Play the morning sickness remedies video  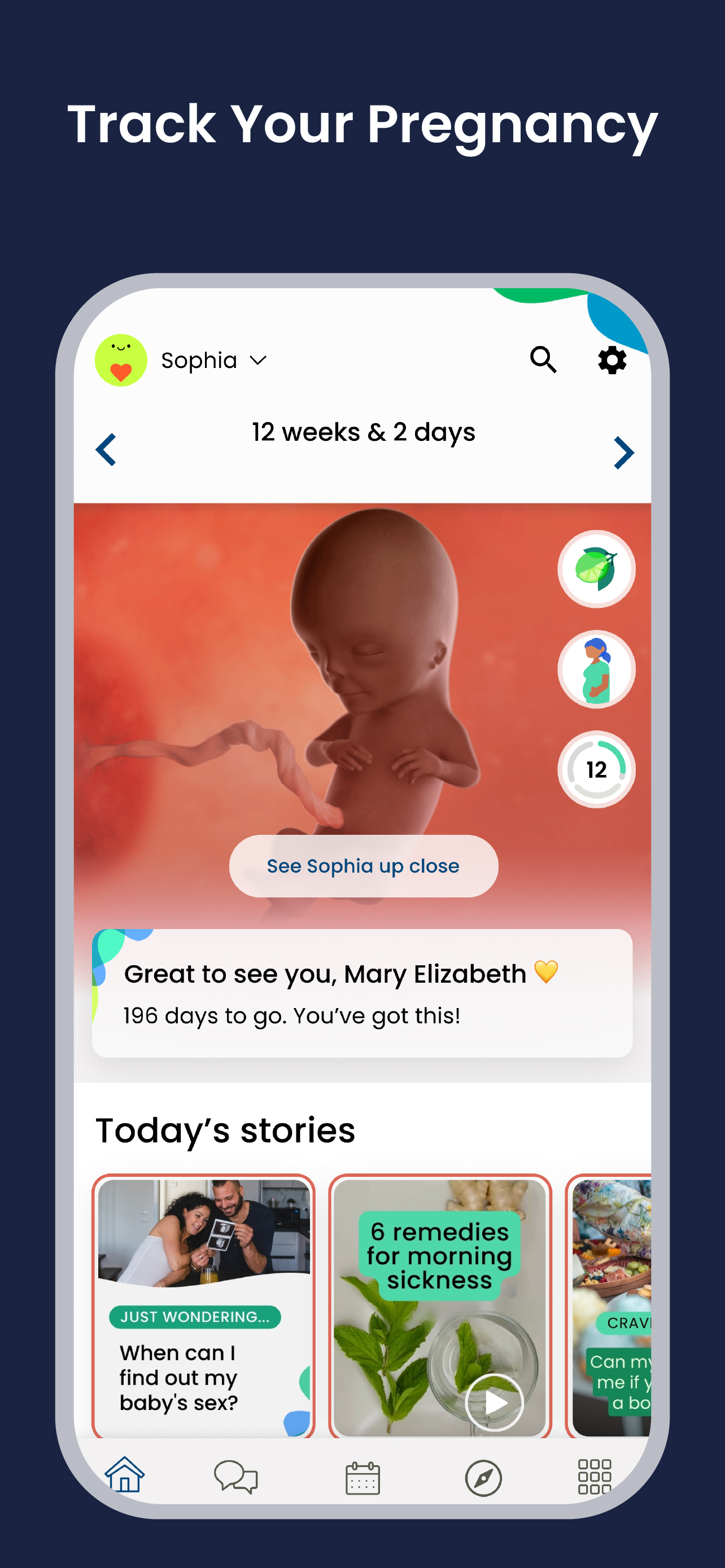[495, 1403]
